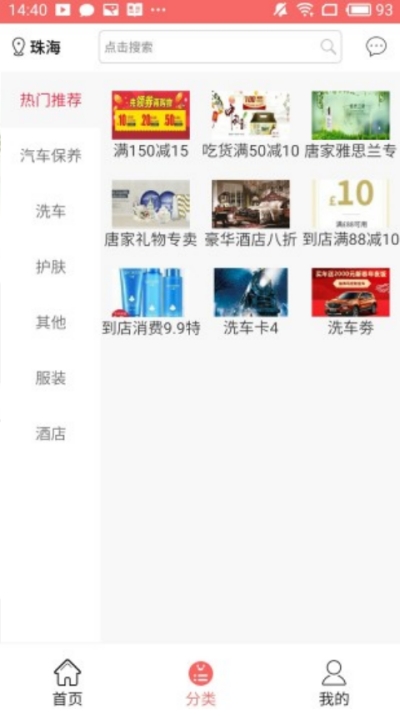The width and height of the screenshot is (400, 716).
Task: View the 洗车券 offer
Action: pos(351,302)
